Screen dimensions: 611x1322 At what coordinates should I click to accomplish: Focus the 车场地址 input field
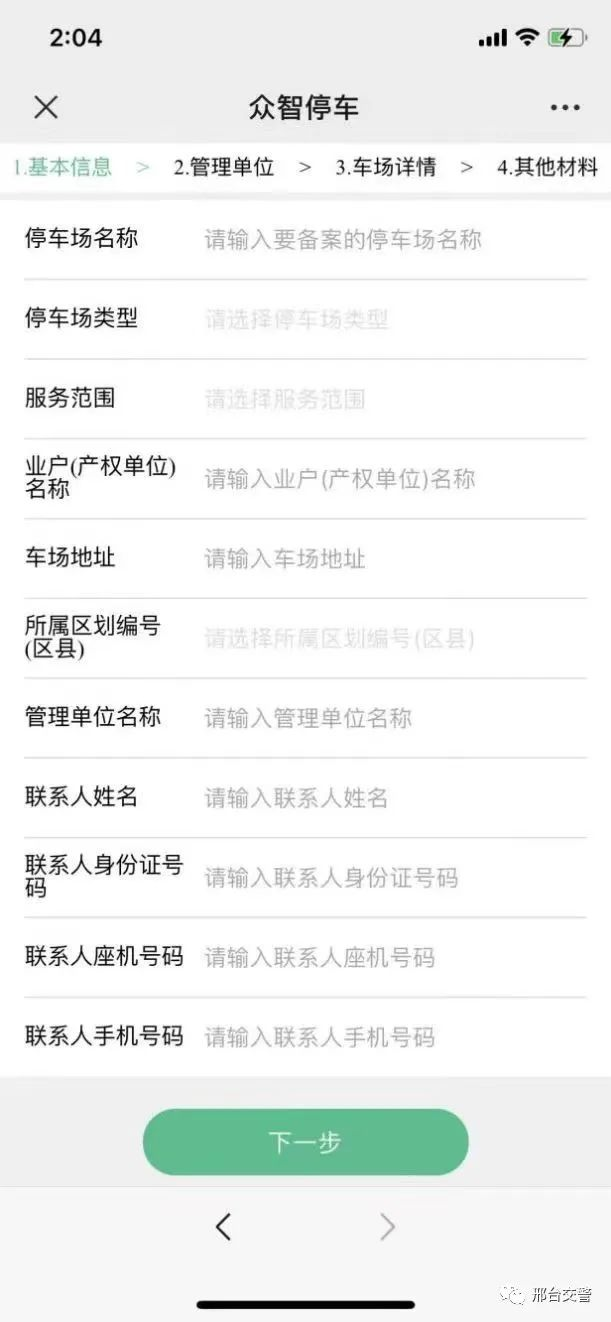pos(390,559)
